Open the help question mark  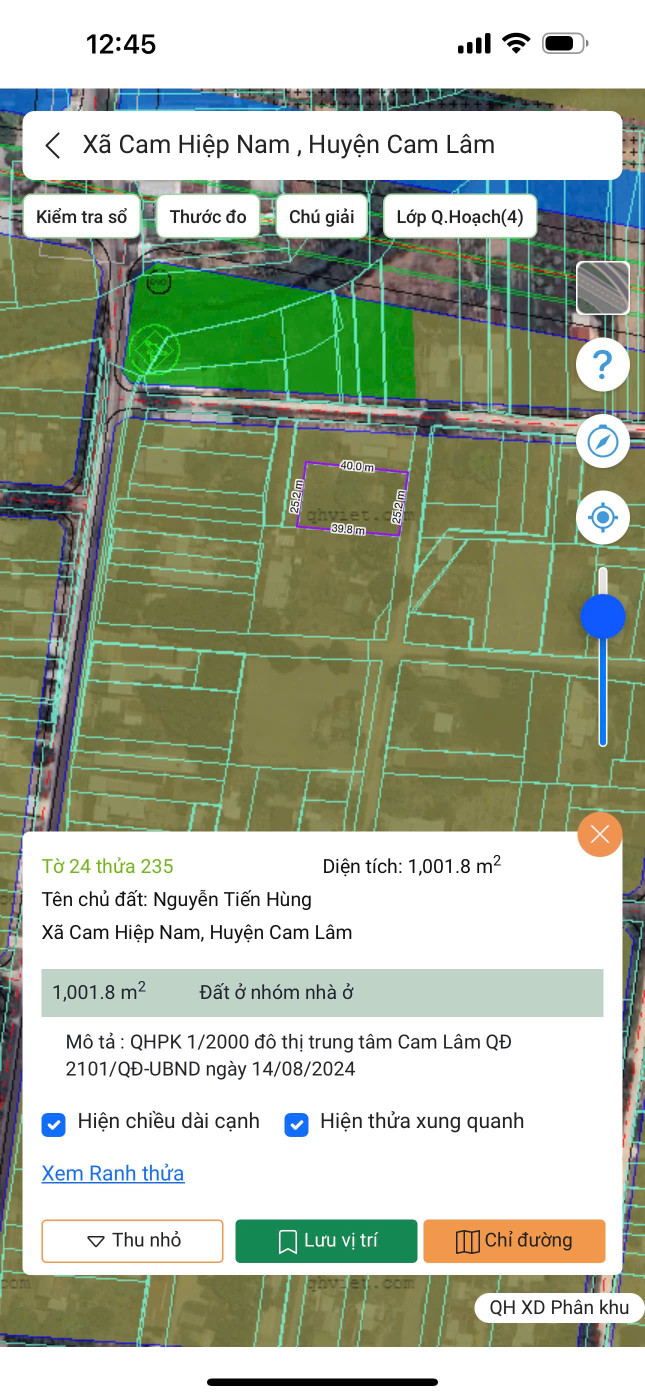(603, 366)
